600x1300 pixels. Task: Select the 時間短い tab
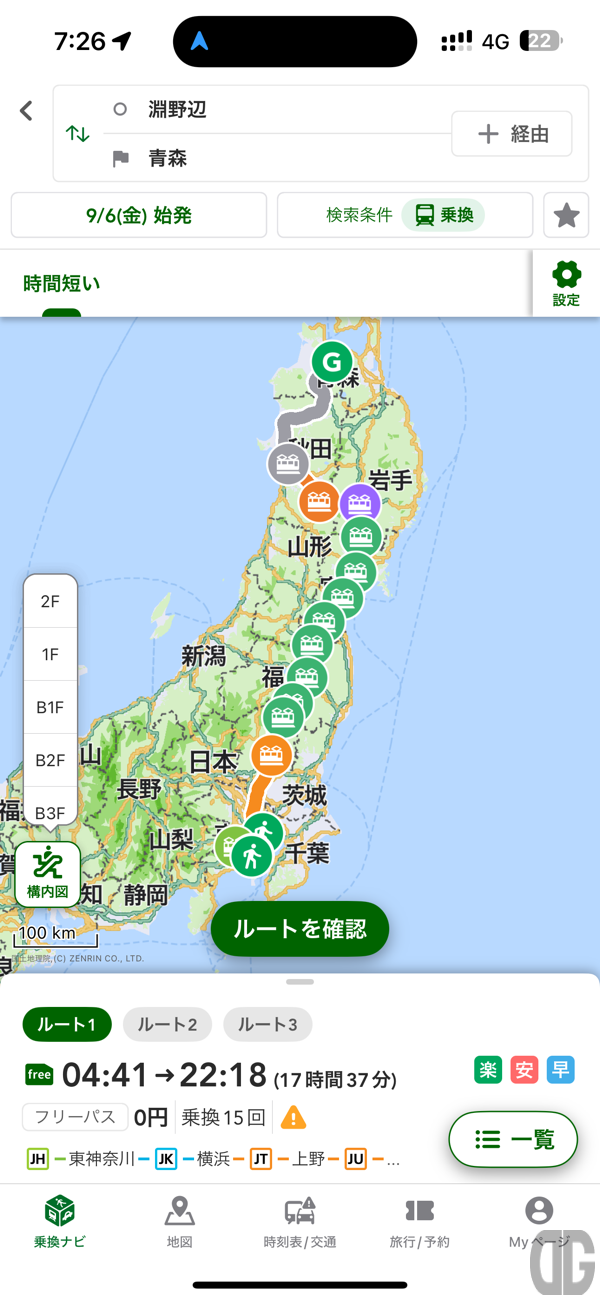[x=62, y=284]
